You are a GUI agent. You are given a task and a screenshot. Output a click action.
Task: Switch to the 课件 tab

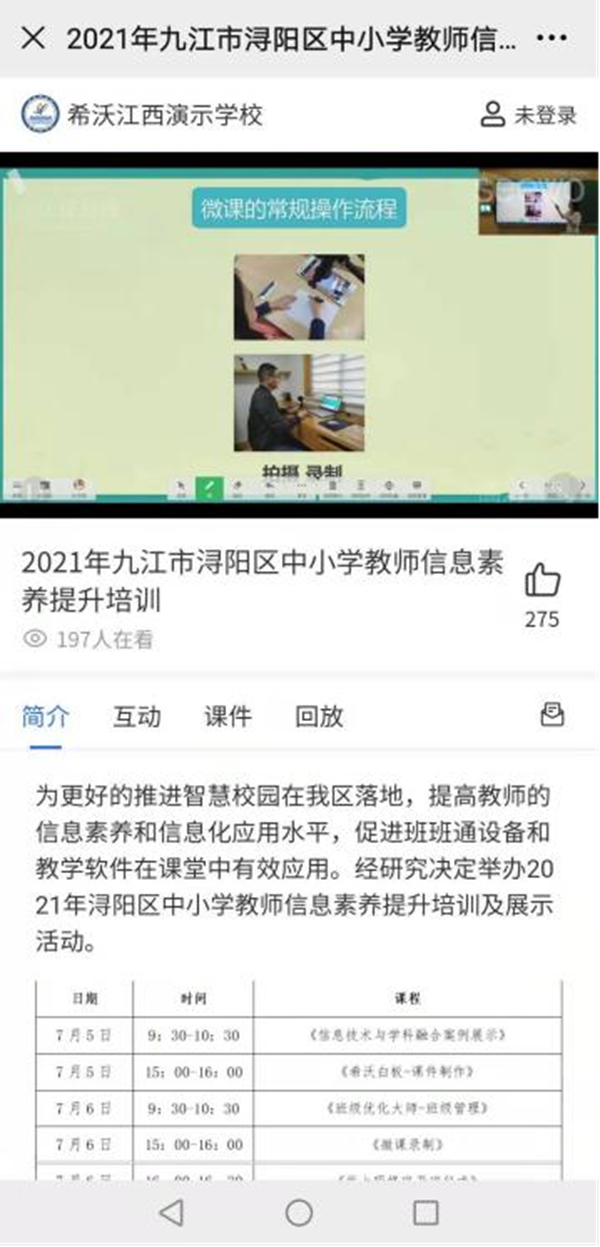[228, 716]
